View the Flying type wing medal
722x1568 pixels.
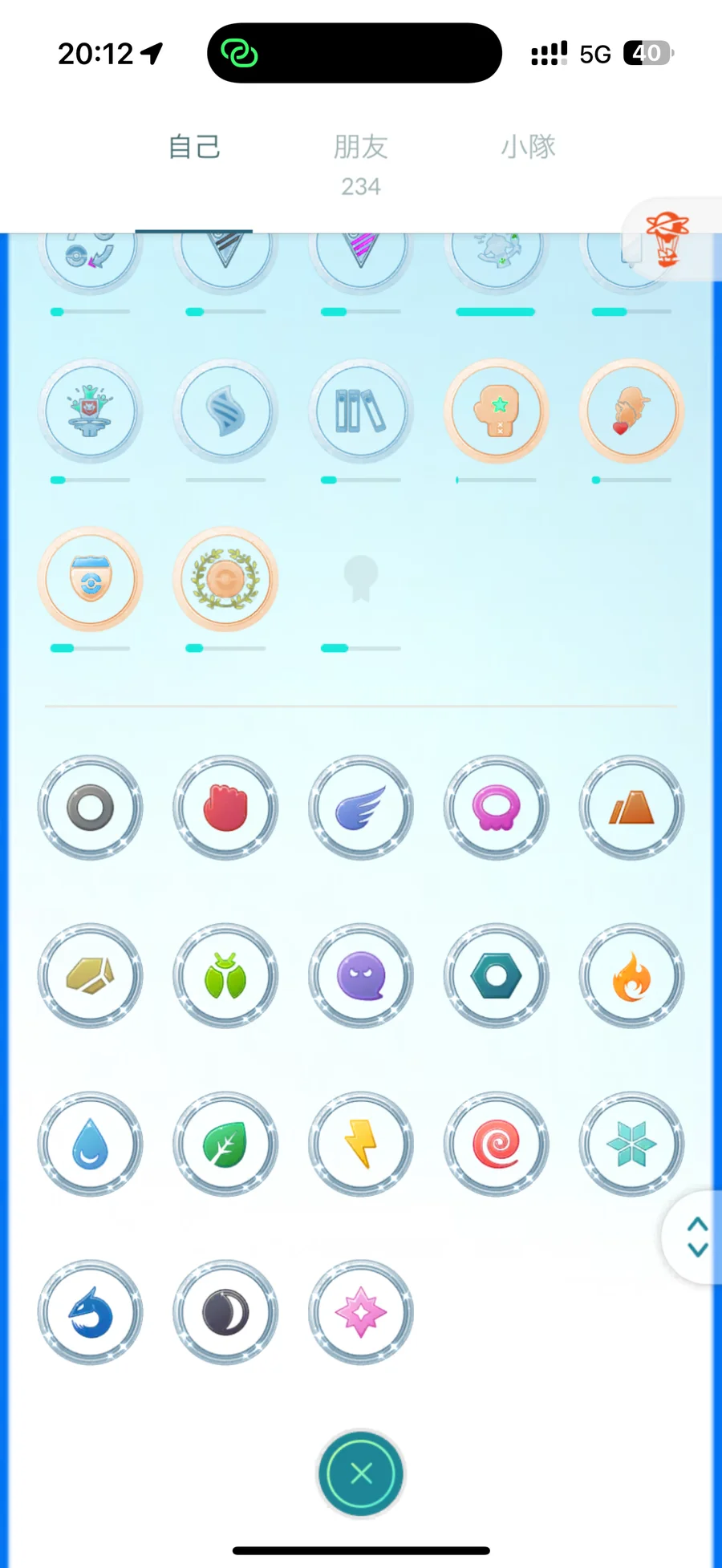coord(361,808)
